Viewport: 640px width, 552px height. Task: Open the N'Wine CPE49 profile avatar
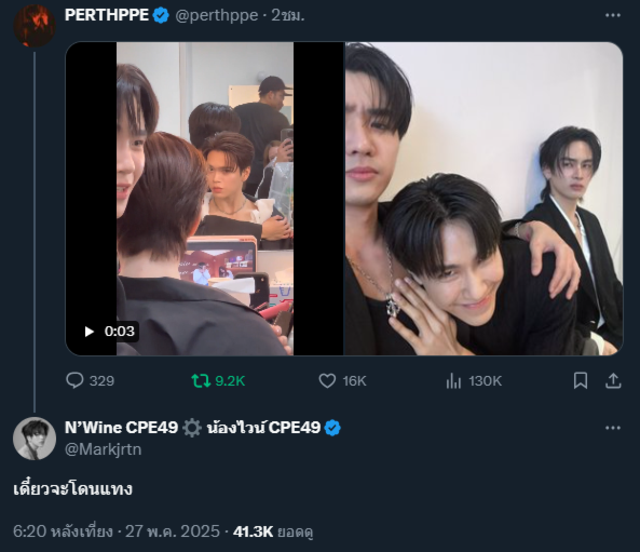point(34,438)
